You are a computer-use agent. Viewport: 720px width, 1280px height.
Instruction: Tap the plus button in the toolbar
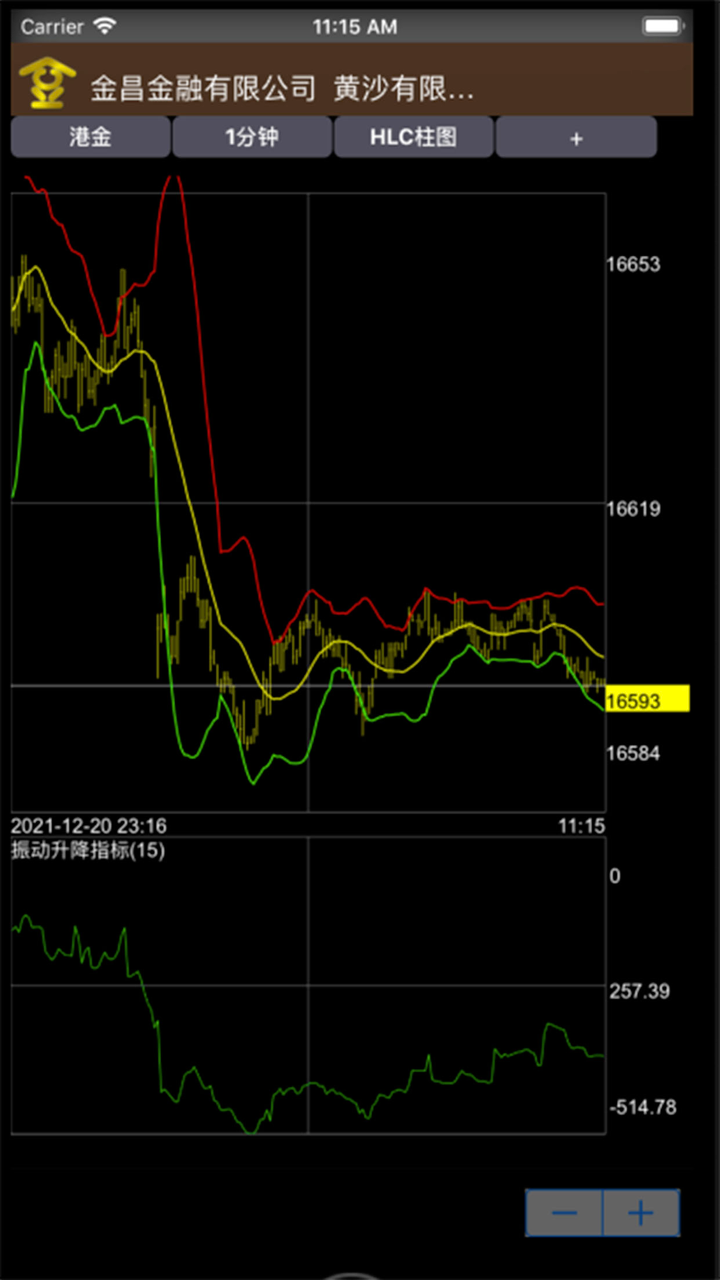[576, 138]
